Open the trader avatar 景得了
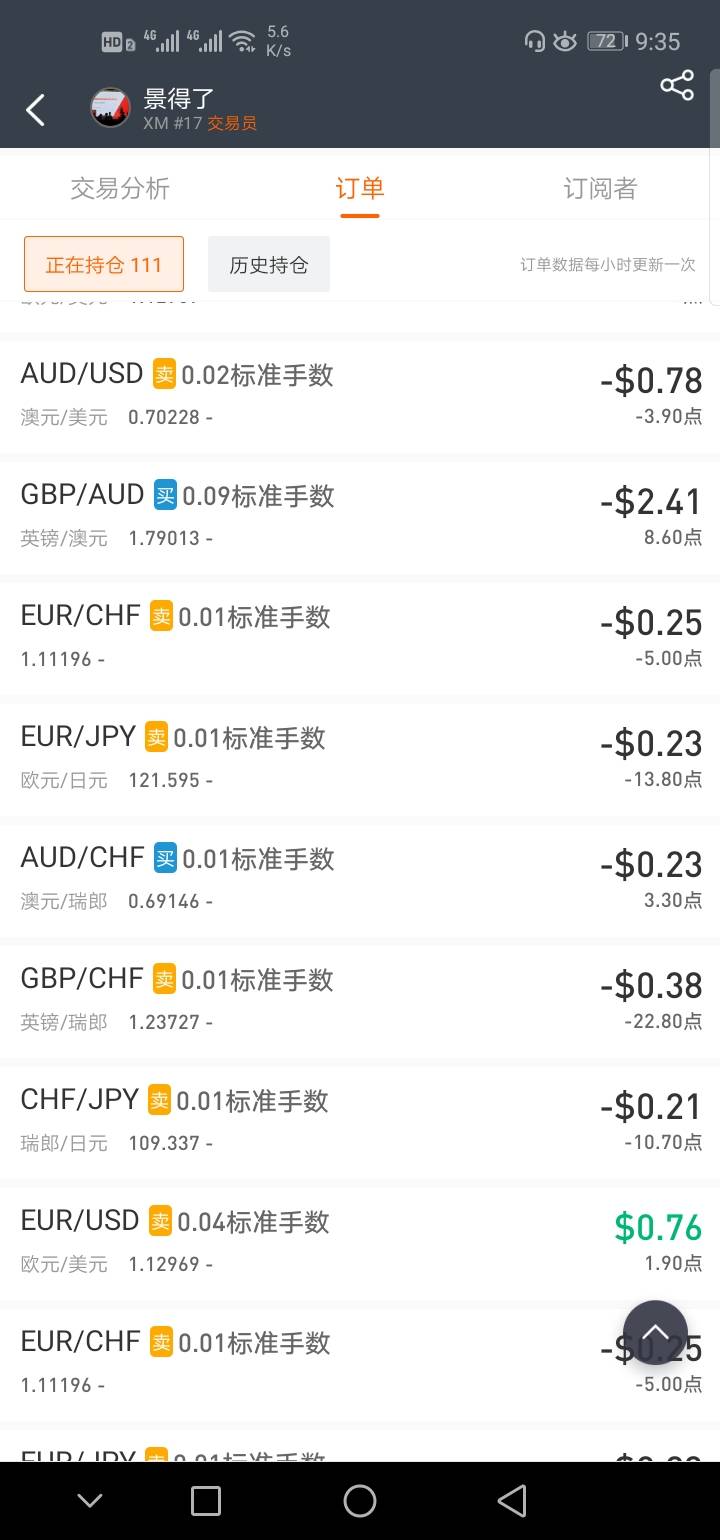Image resolution: width=720 pixels, height=1540 pixels. (x=110, y=108)
